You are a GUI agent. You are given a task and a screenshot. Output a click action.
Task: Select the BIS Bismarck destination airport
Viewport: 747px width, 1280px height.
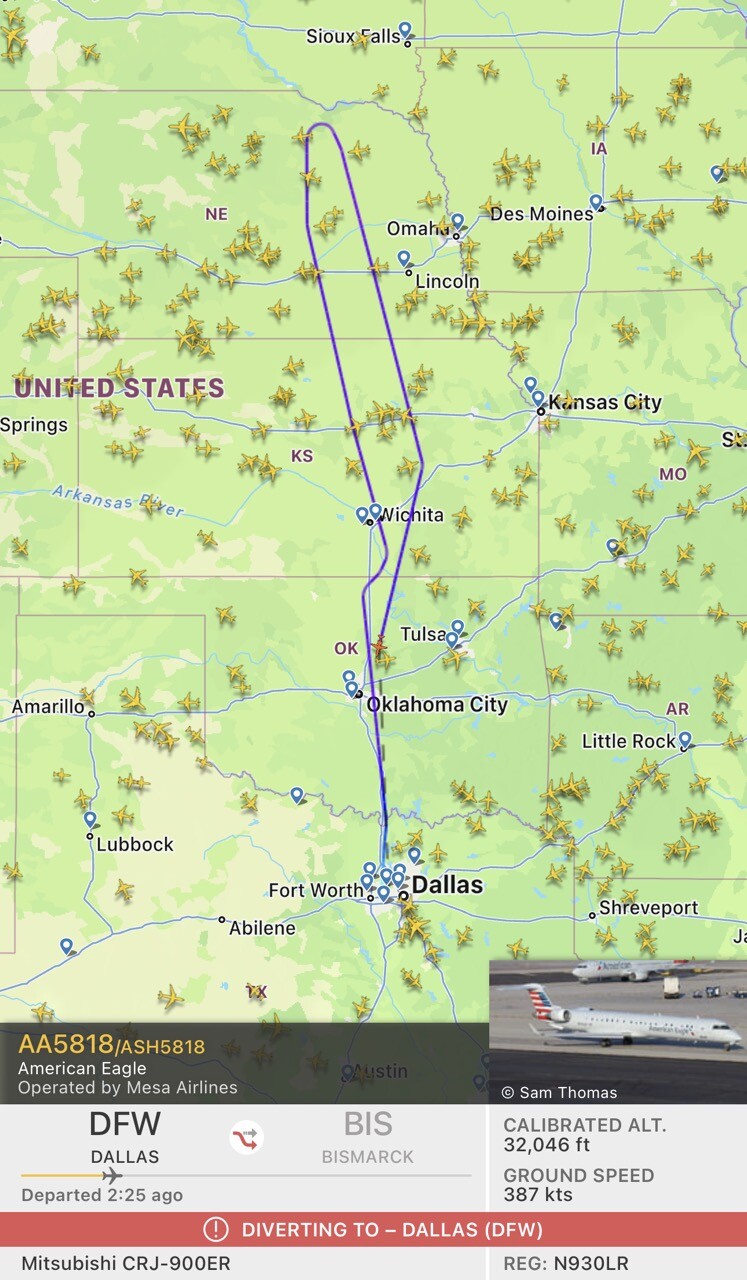tap(368, 1137)
